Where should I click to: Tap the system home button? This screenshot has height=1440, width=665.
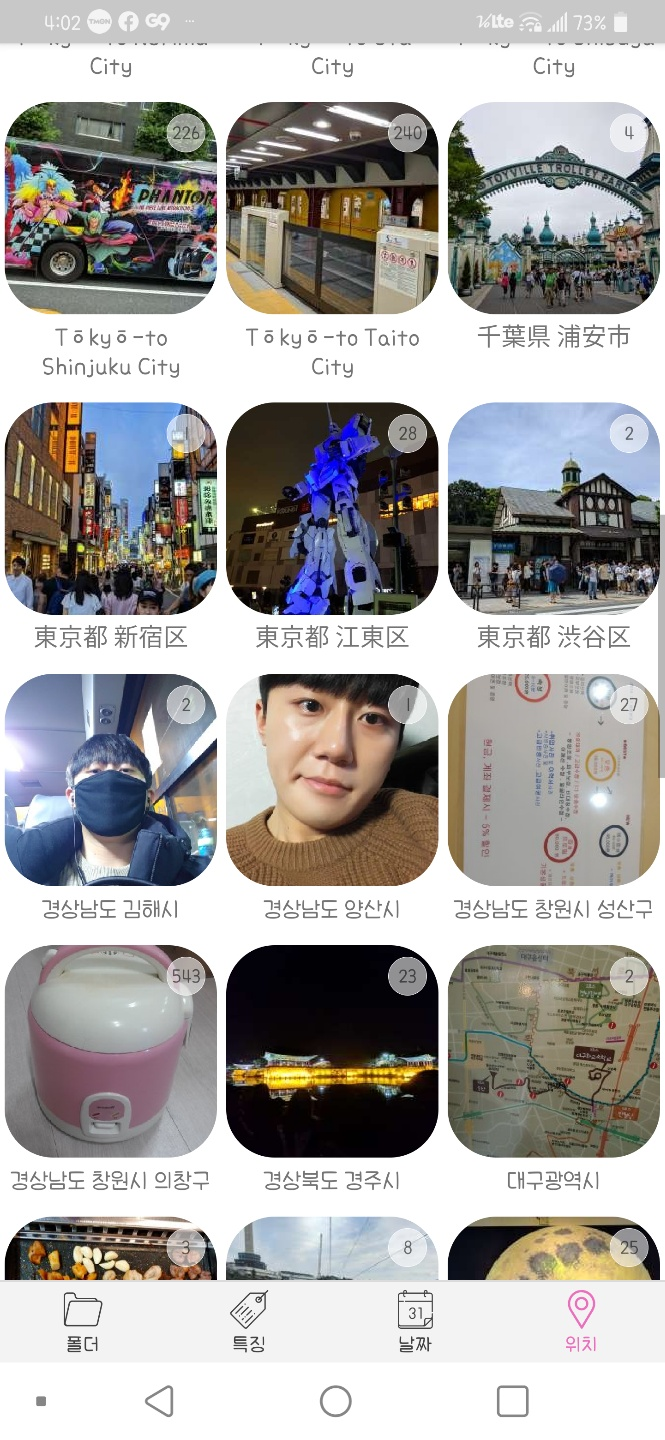[x=336, y=1401]
